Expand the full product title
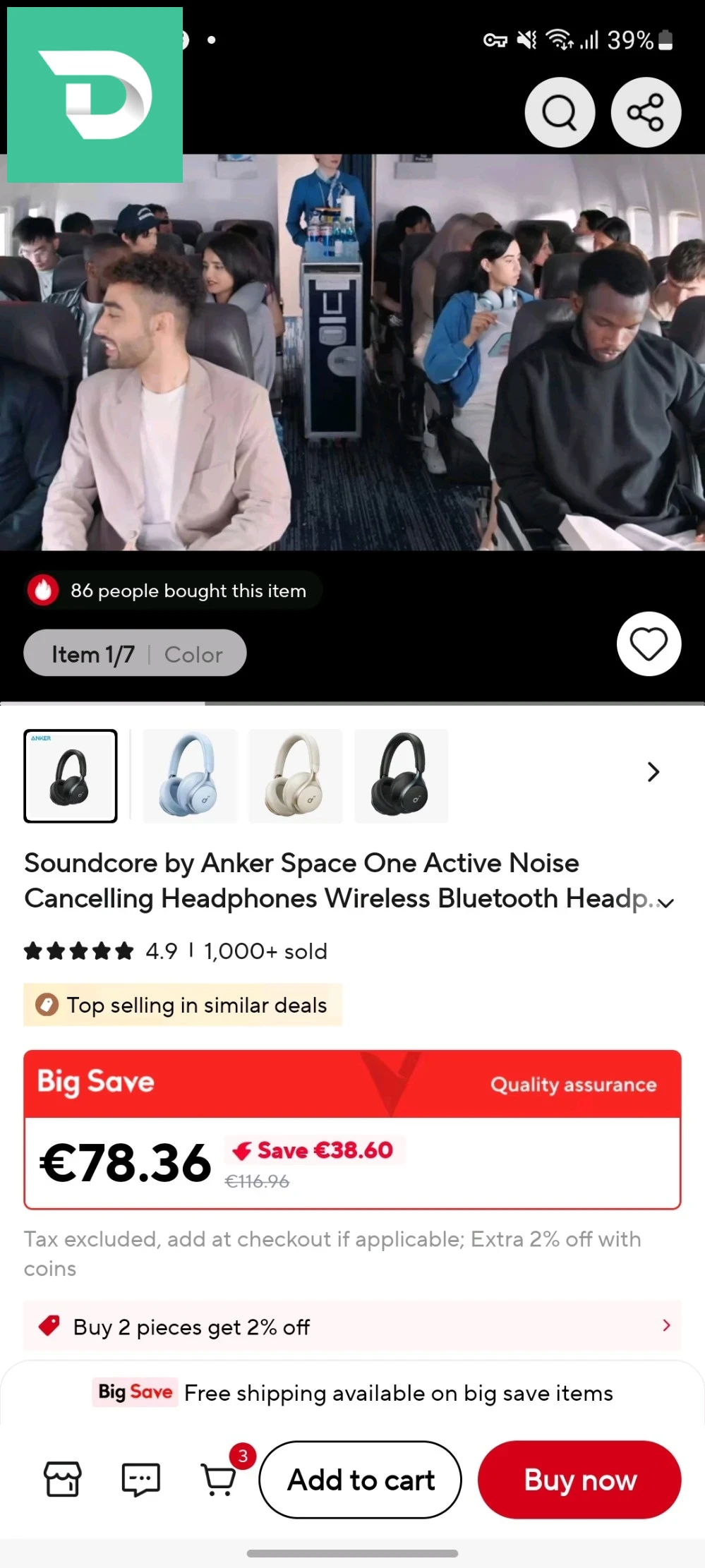705x1568 pixels. tap(666, 903)
